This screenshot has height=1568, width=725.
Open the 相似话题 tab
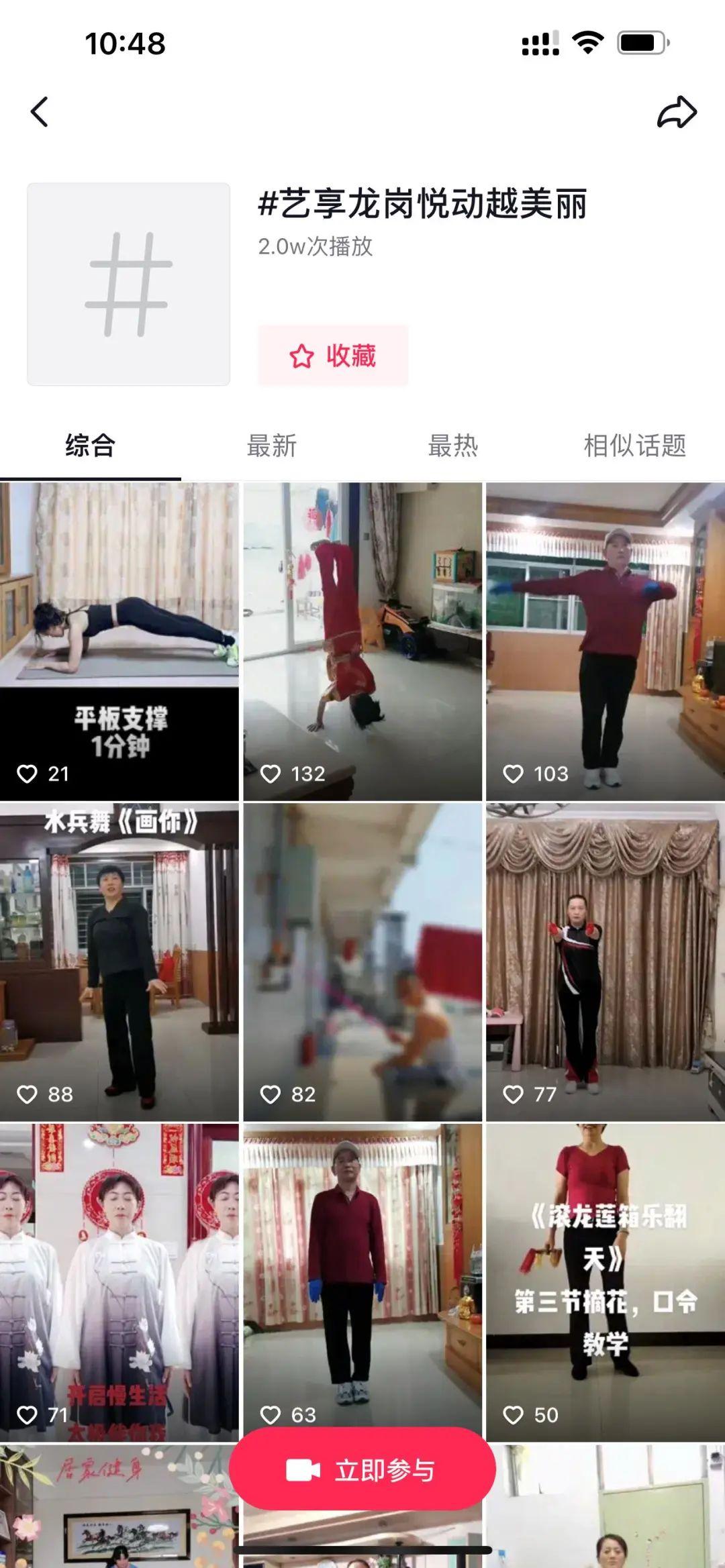634,446
